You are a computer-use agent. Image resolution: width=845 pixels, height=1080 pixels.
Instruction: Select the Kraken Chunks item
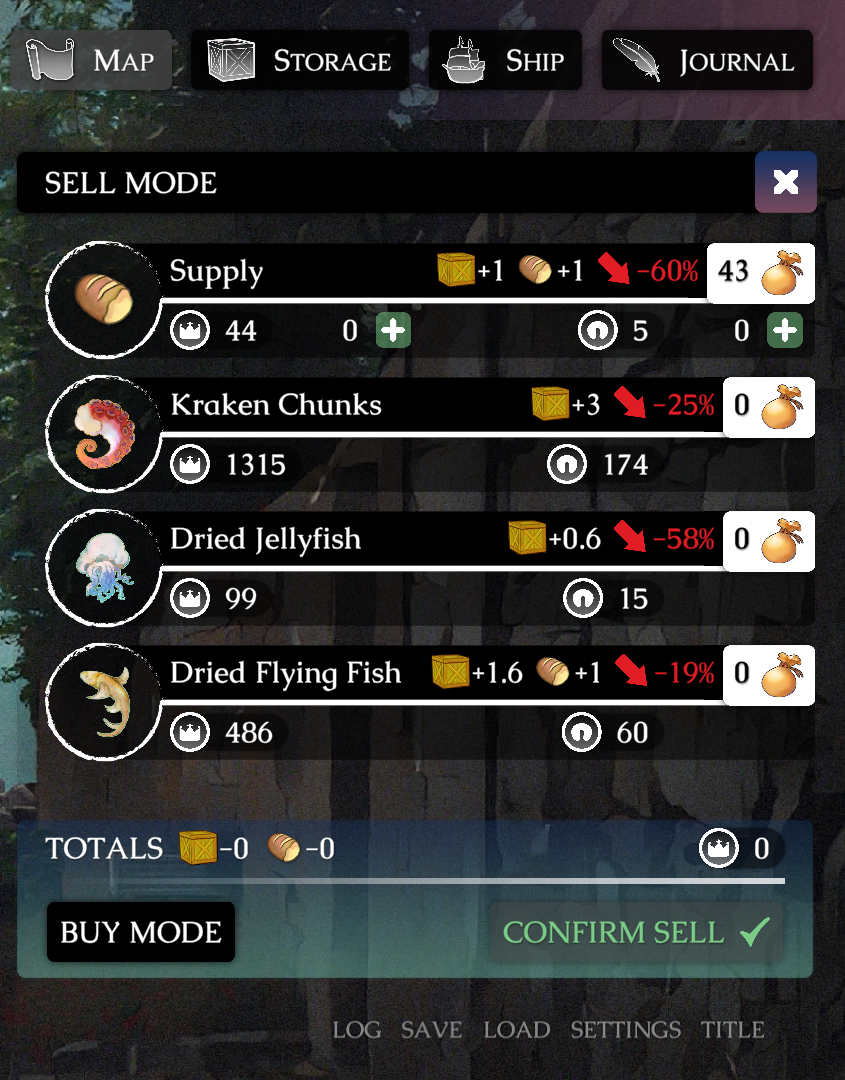[276, 405]
